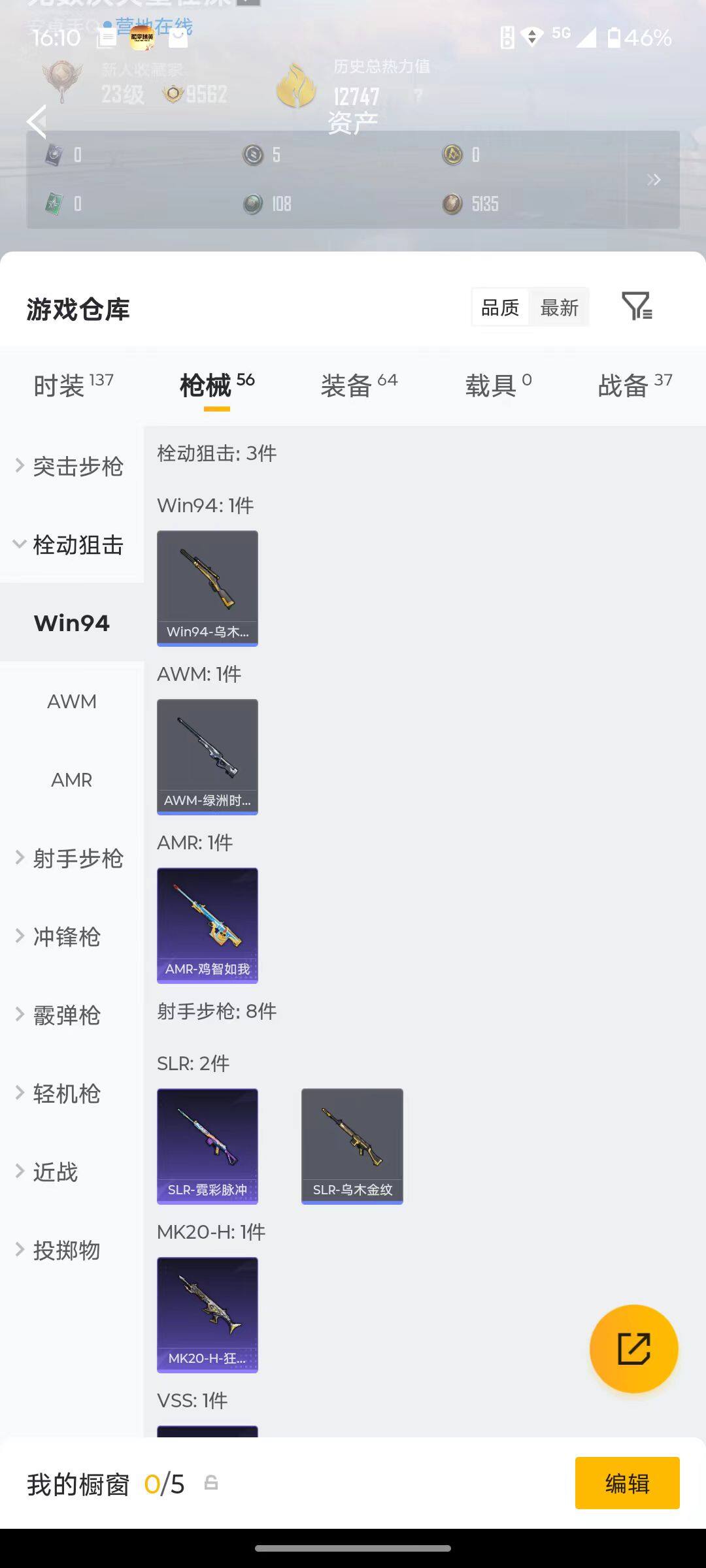Click the 编辑 button
Image resolution: width=706 pixels, height=1568 pixels.
(627, 1484)
